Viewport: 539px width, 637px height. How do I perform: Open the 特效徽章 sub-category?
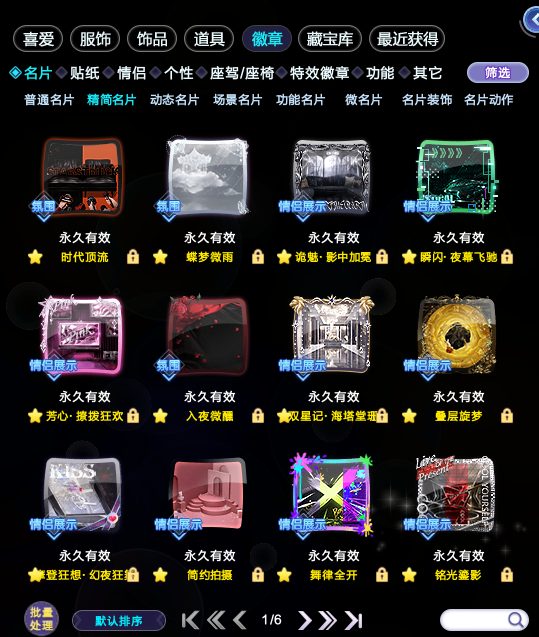click(319, 73)
